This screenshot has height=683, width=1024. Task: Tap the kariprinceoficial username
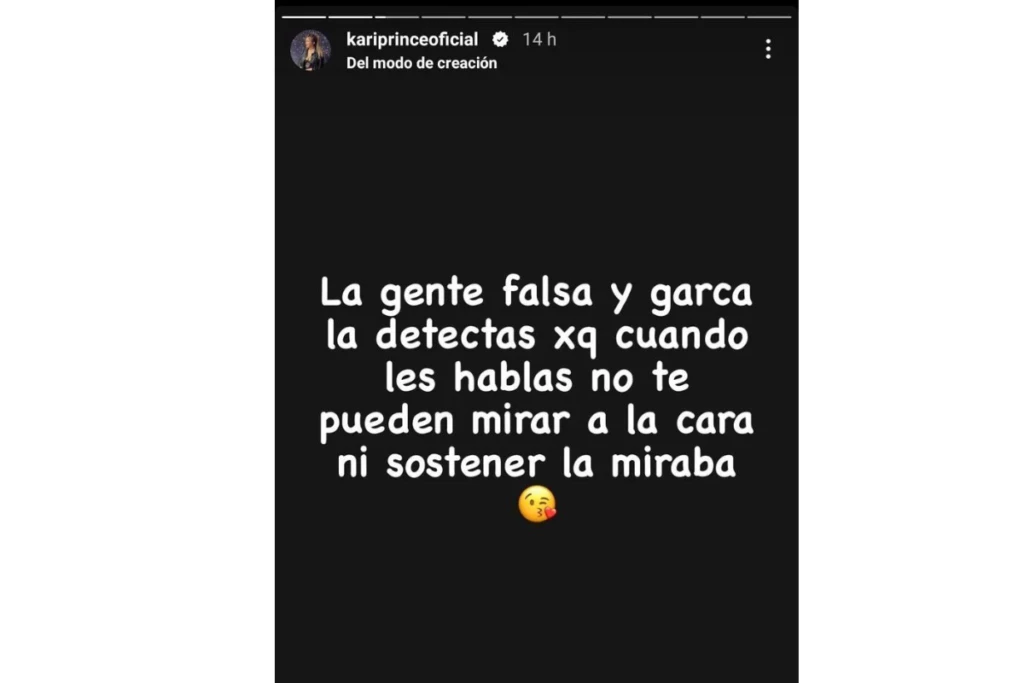412,39
